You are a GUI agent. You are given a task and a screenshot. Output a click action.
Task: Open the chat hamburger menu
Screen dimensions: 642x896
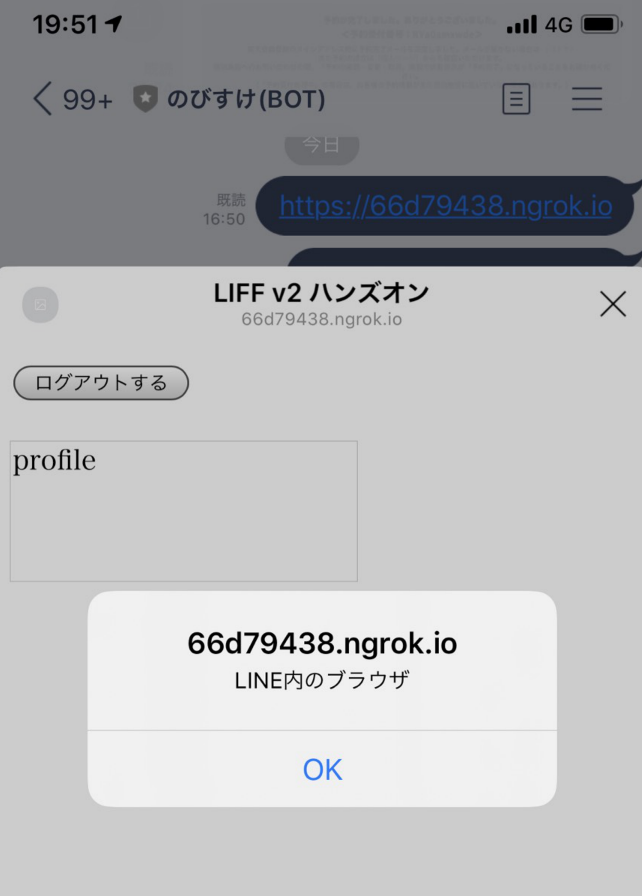click(586, 99)
